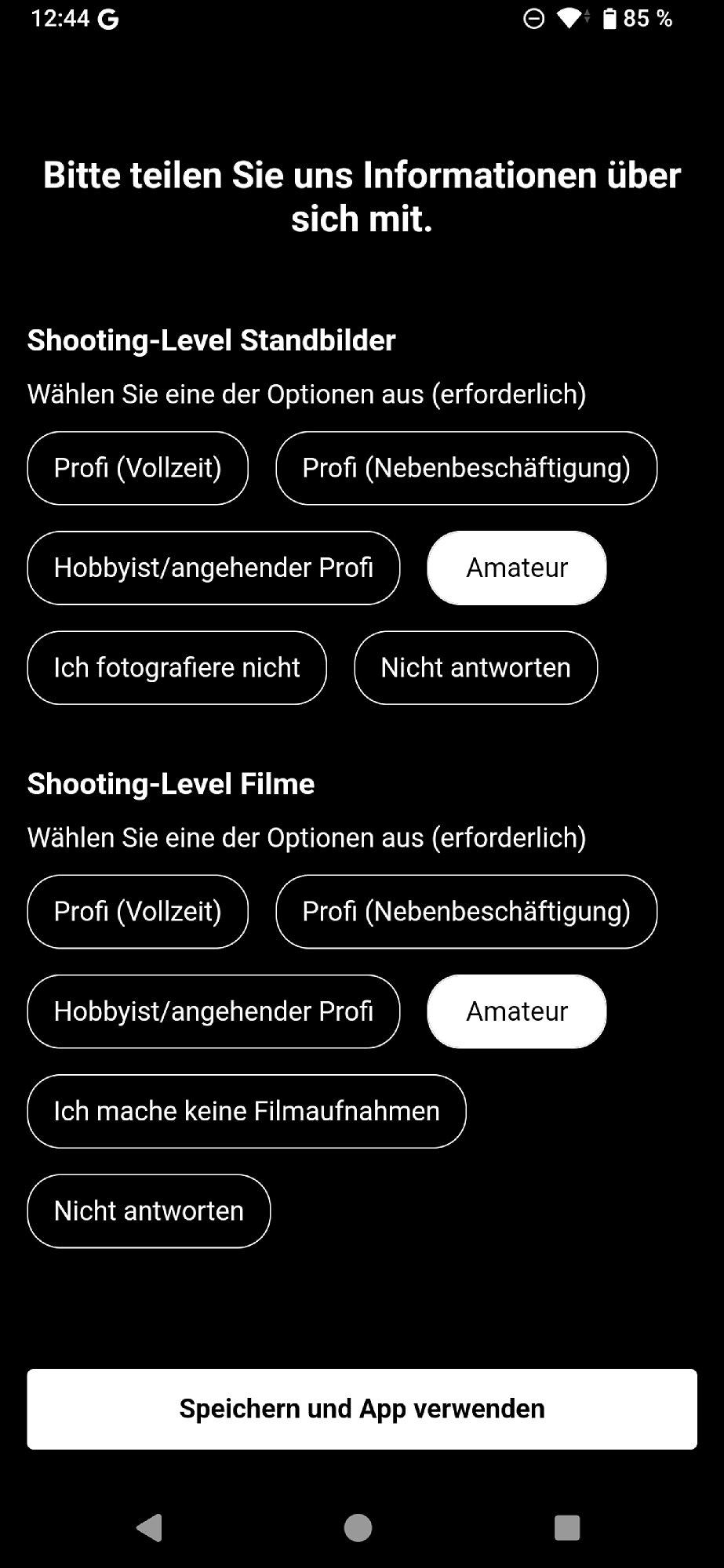Choose Nicht antworten for Filme

(148, 1210)
